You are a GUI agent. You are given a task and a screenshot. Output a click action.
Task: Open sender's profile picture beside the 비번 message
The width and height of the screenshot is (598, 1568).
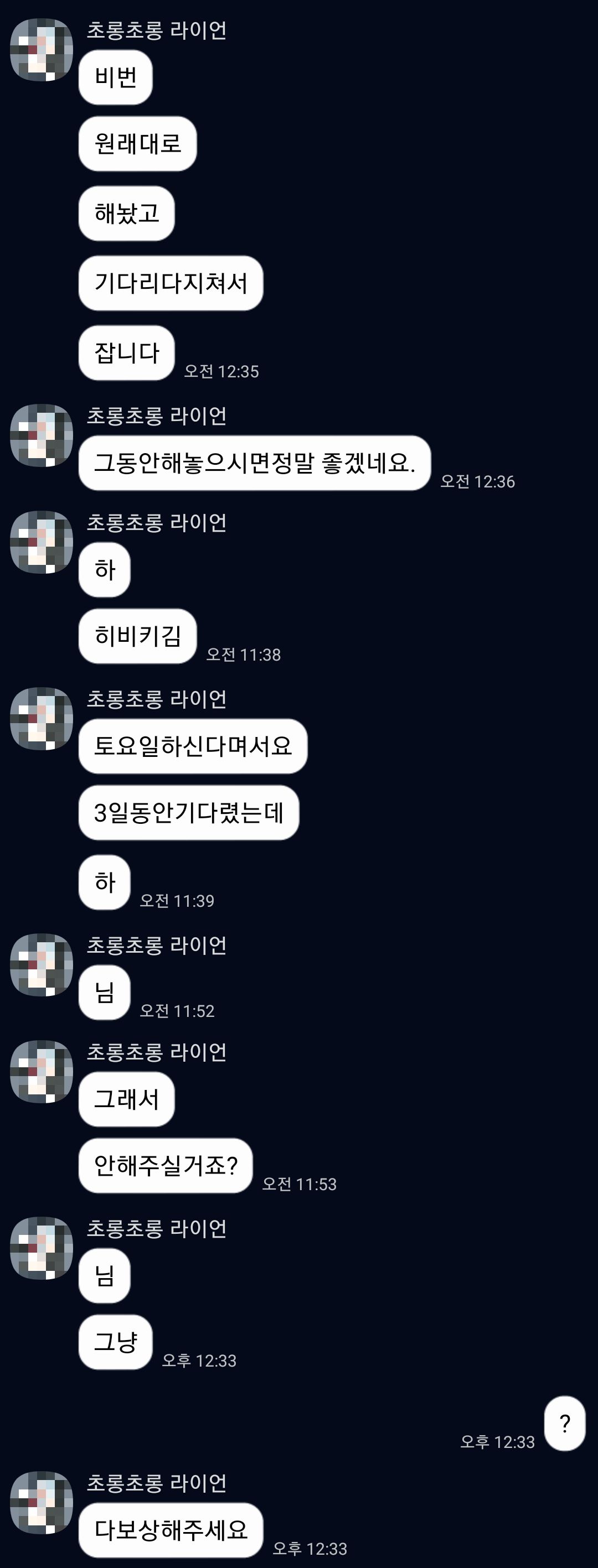coord(42,50)
